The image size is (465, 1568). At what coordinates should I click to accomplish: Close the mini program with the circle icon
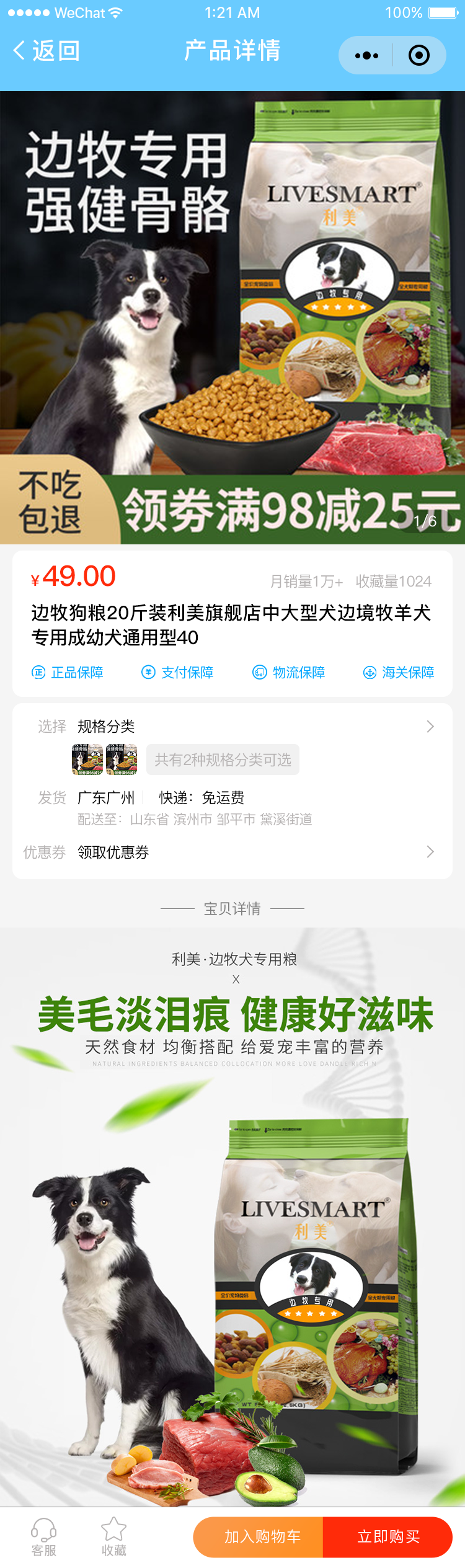419,55
